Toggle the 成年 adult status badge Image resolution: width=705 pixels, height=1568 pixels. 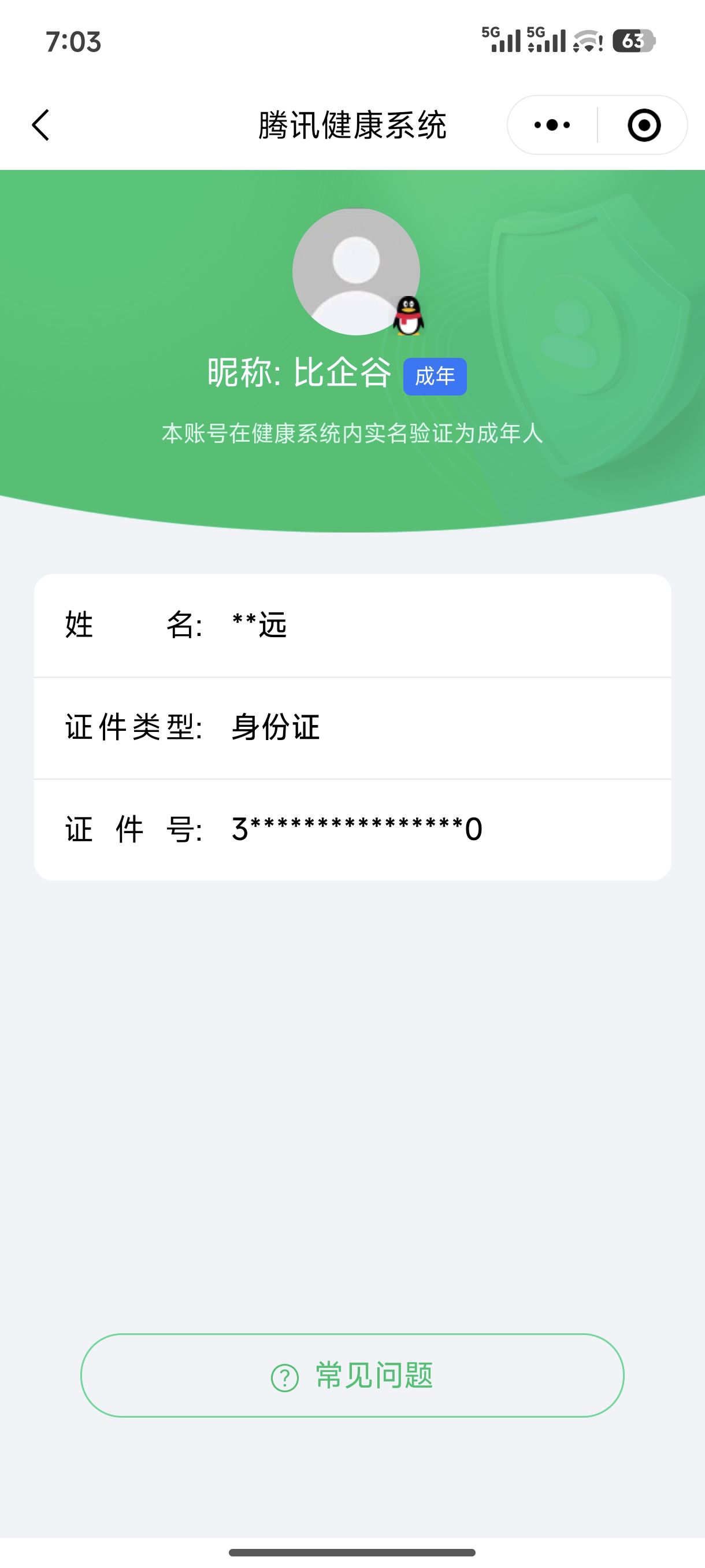pyautogui.click(x=435, y=377)
